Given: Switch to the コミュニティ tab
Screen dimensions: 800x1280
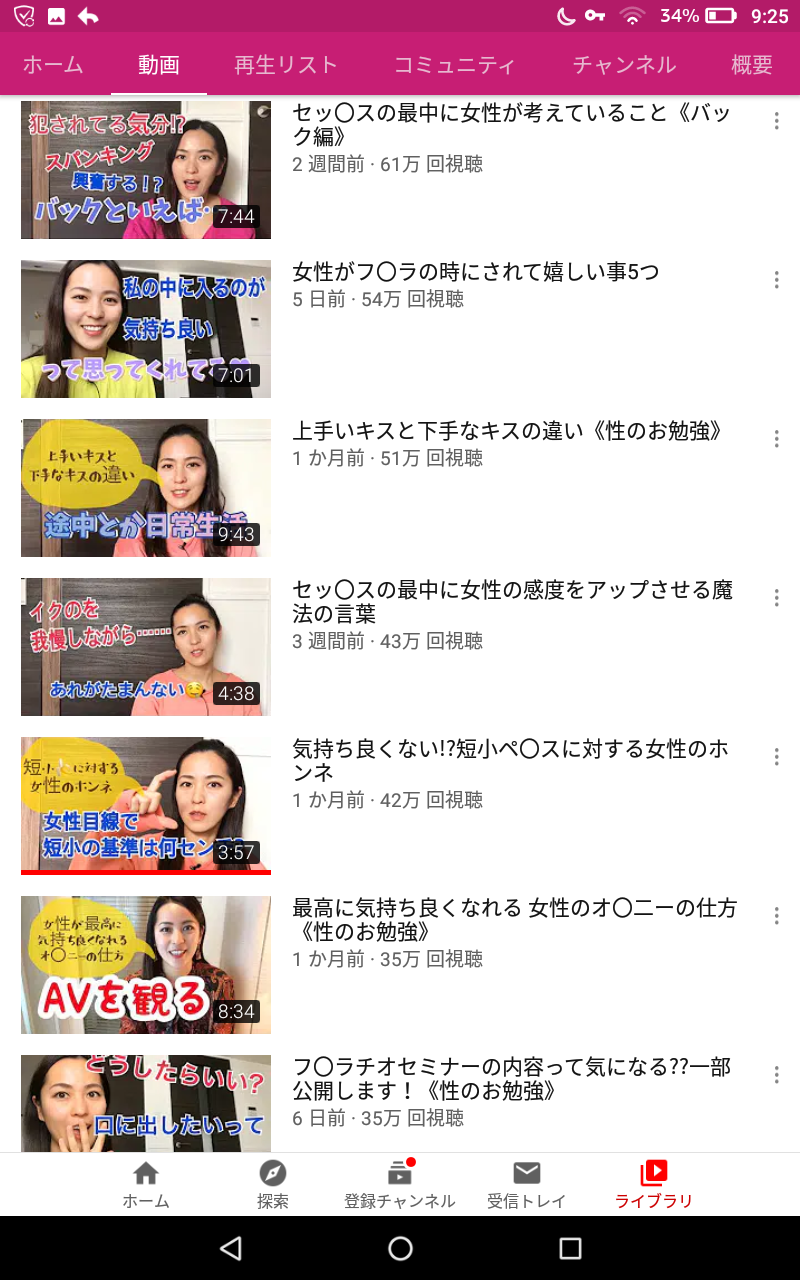Looking at the screenshot, I should pos(454,65).
